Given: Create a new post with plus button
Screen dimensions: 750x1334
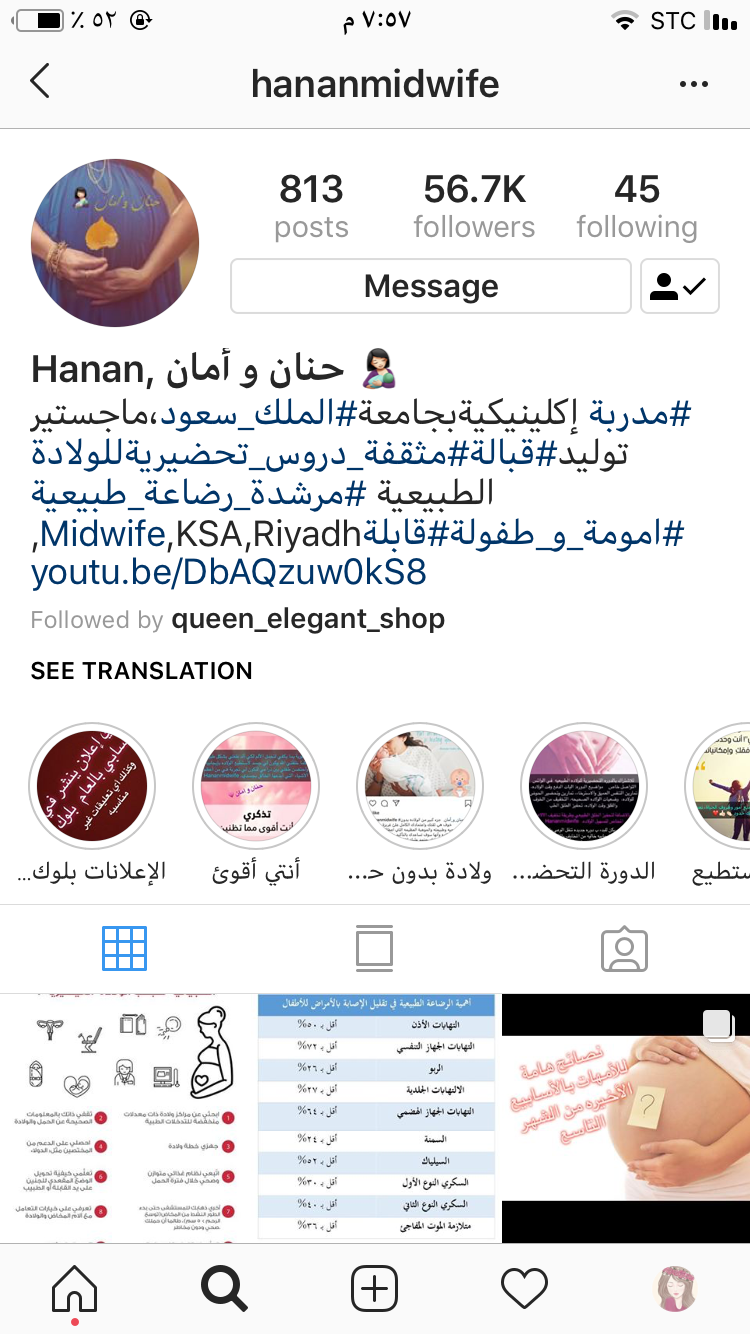Looking at the screenshot, I should (x=374, y=1290).
